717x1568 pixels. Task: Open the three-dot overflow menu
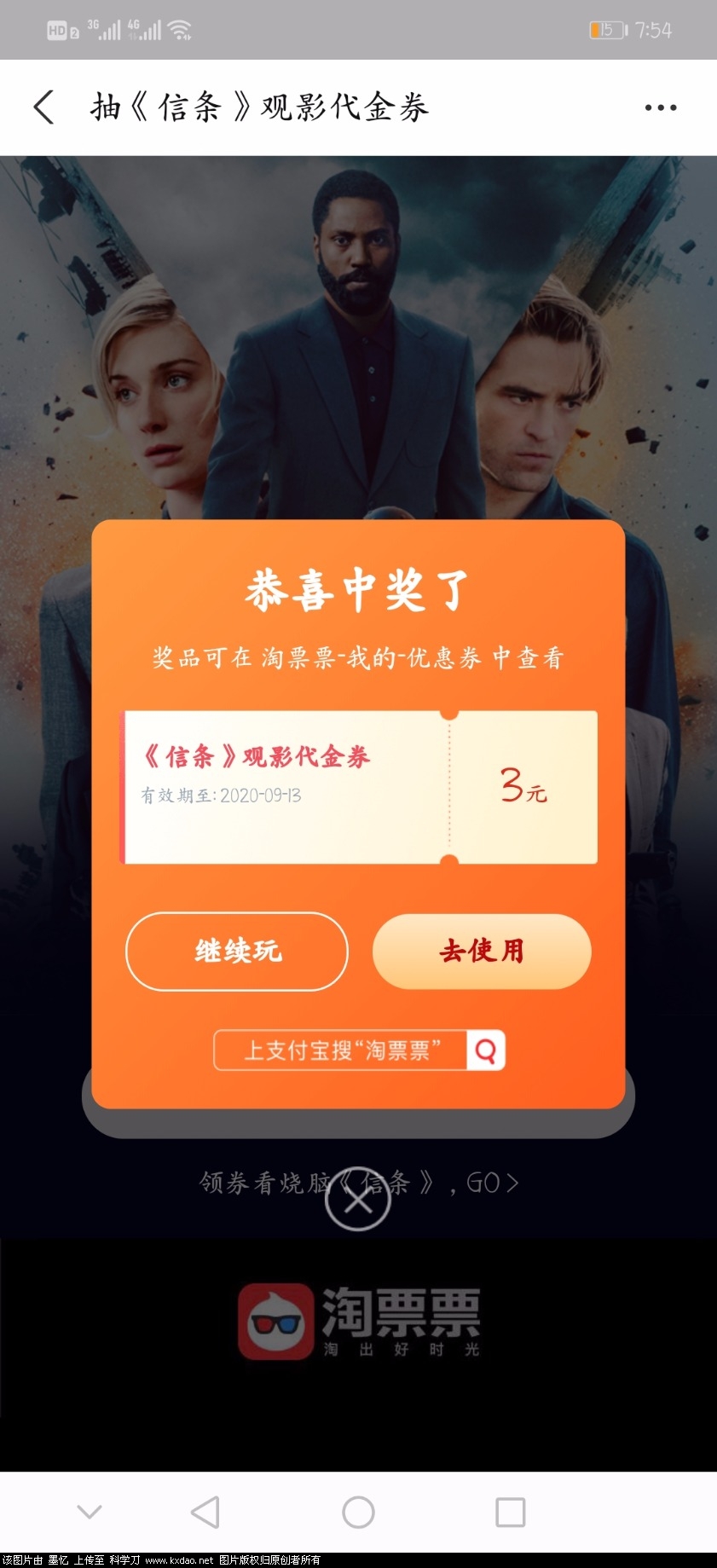[661, 107]
